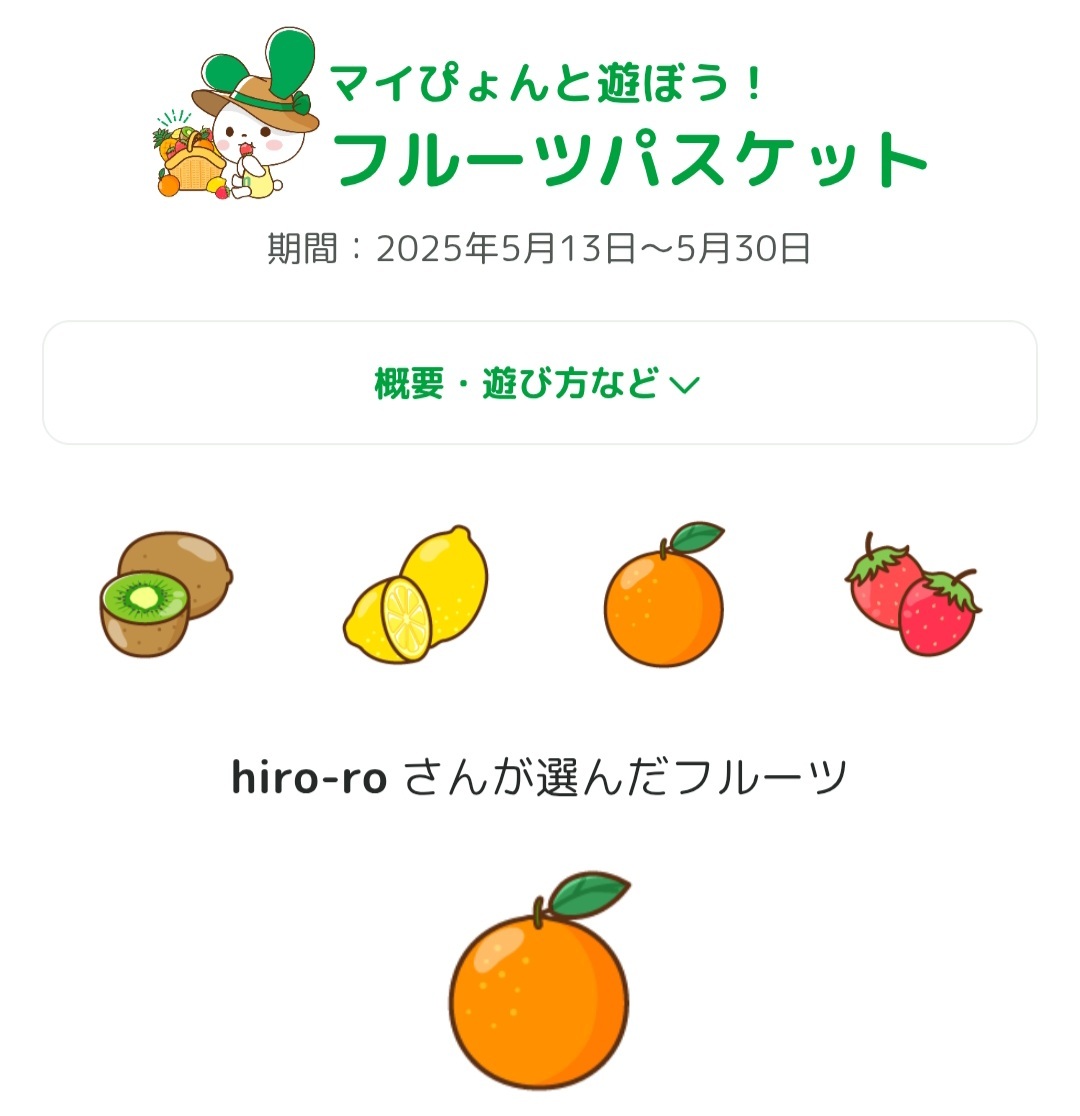Select the strawberry fruit
1080x1116 pixels.
(x=913, y=594)
